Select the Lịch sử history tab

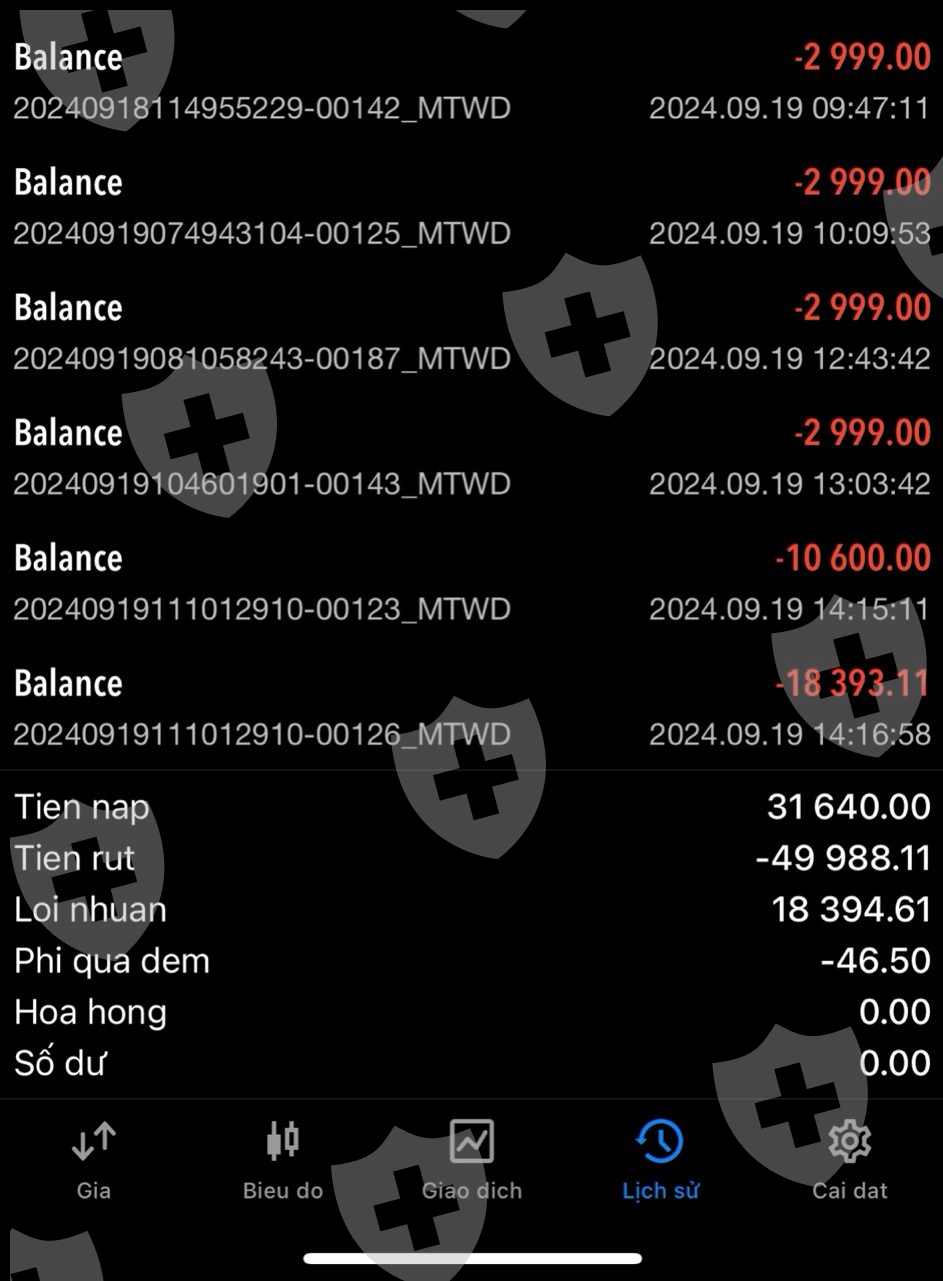coord(660,1160)
